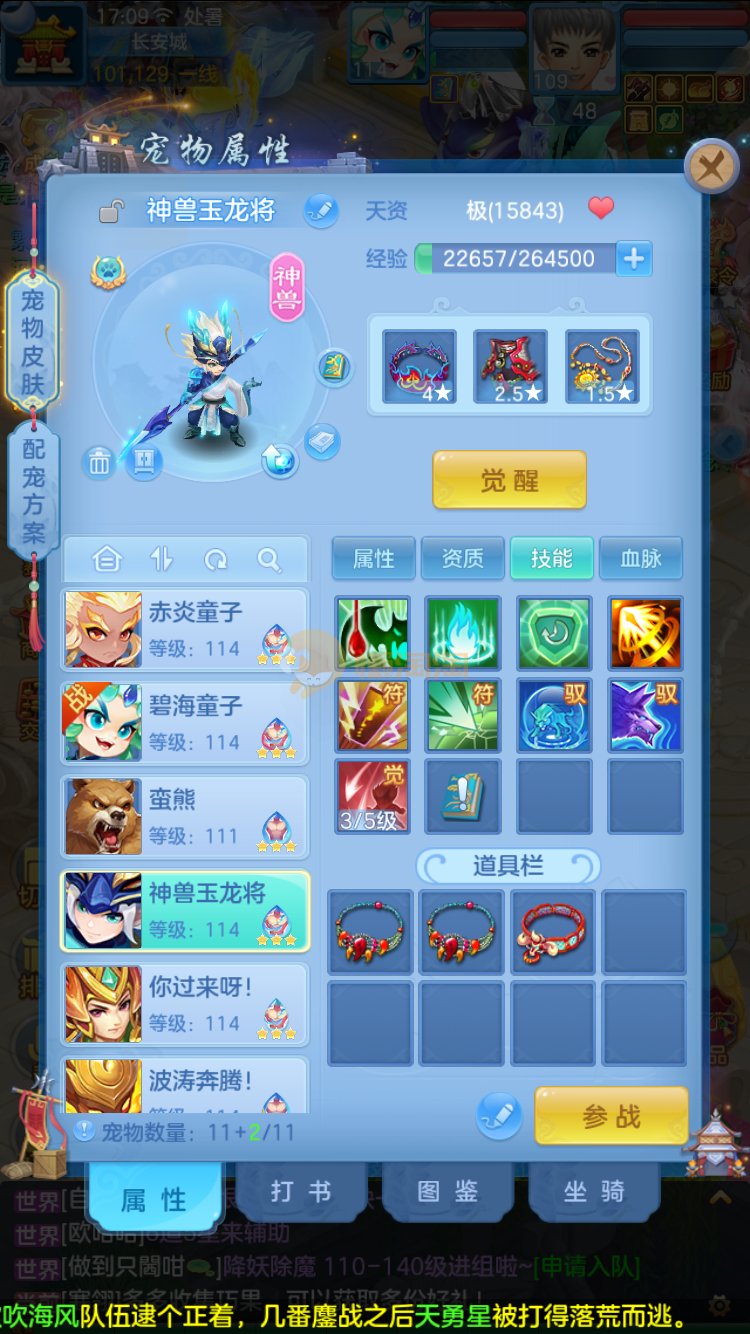Tap the trash icon to release pet
This screenshot has height=1334, width=750.
point(99,462)
